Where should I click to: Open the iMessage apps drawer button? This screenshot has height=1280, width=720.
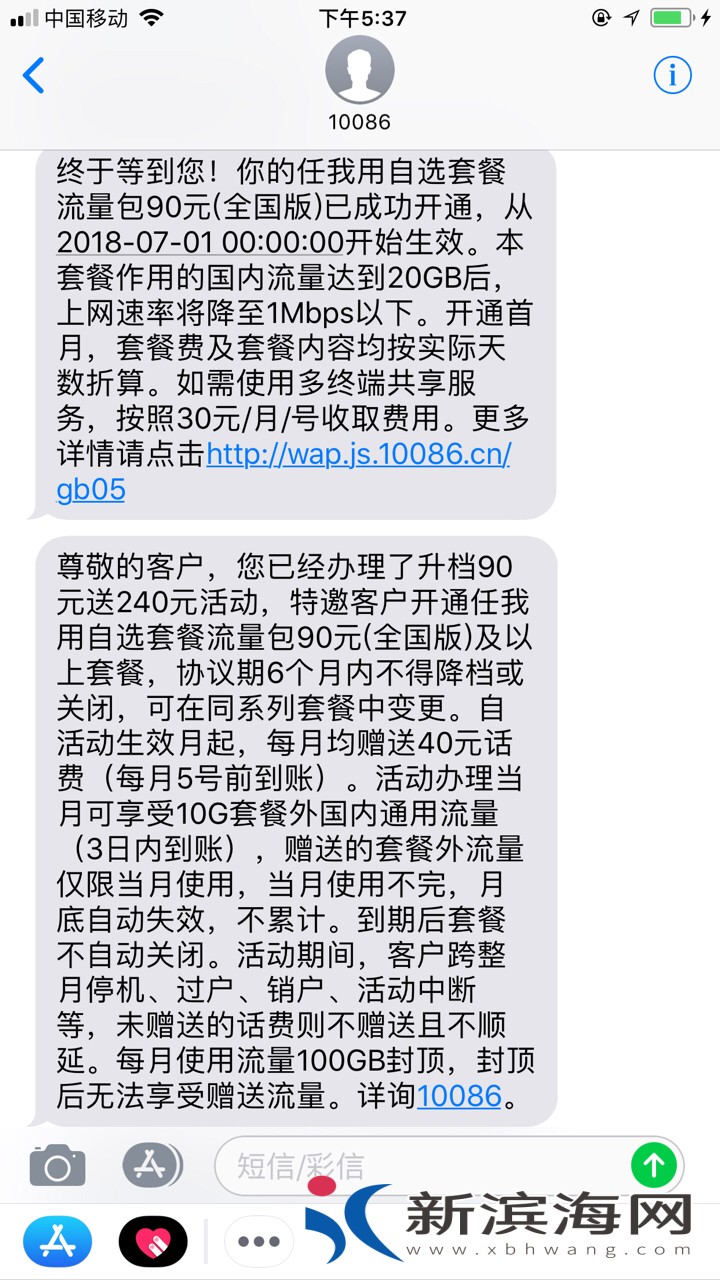(x=152, y=1165)
